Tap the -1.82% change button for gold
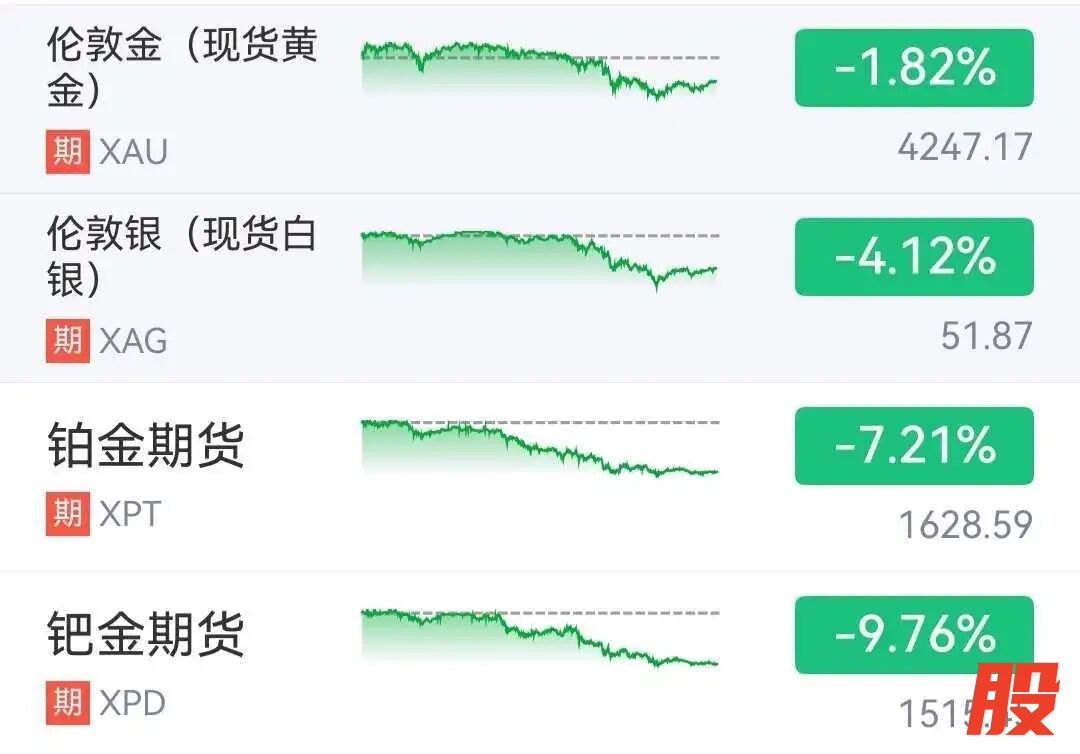Viewport: 1080px width, 754px height. click(914, 68)
